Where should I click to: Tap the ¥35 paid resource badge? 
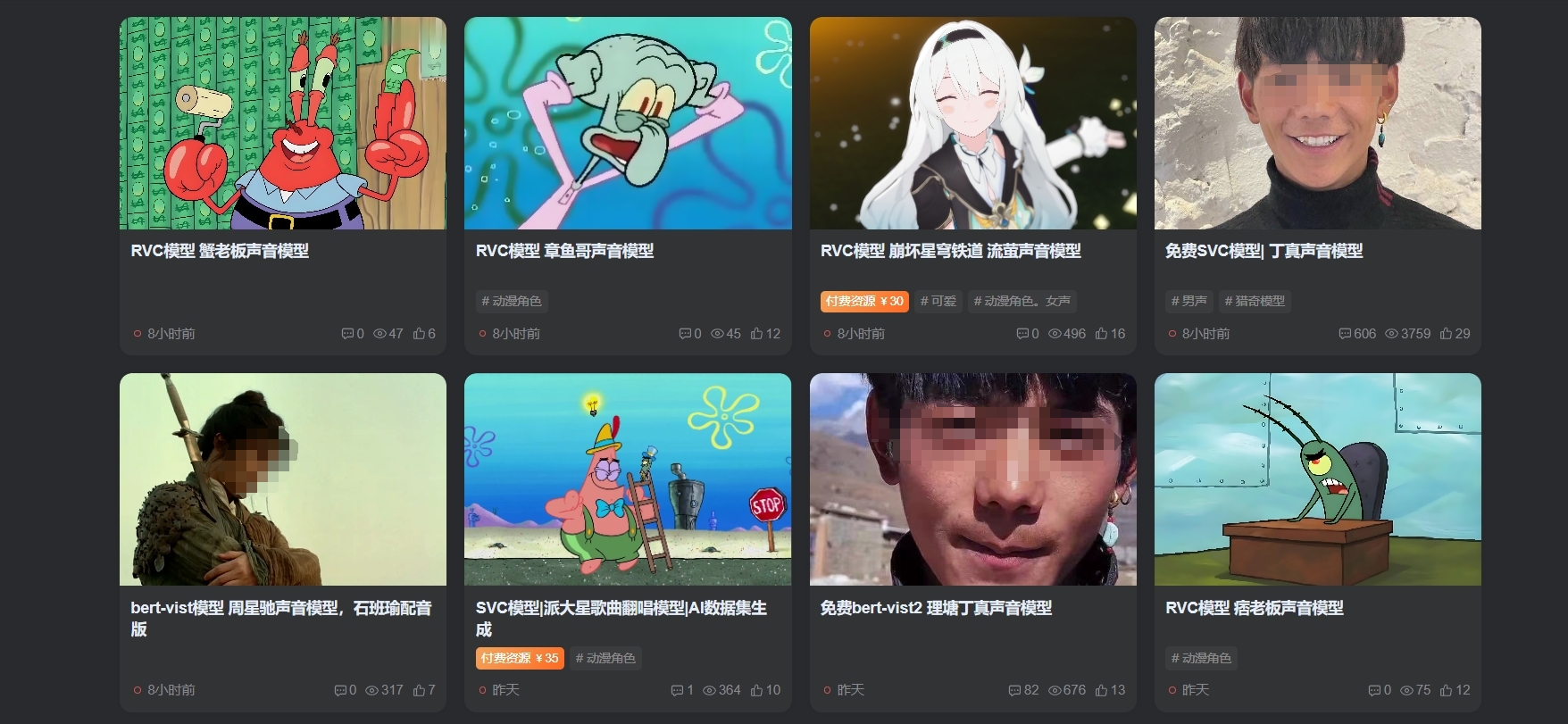pyautogui.click(x=519, y=659)
